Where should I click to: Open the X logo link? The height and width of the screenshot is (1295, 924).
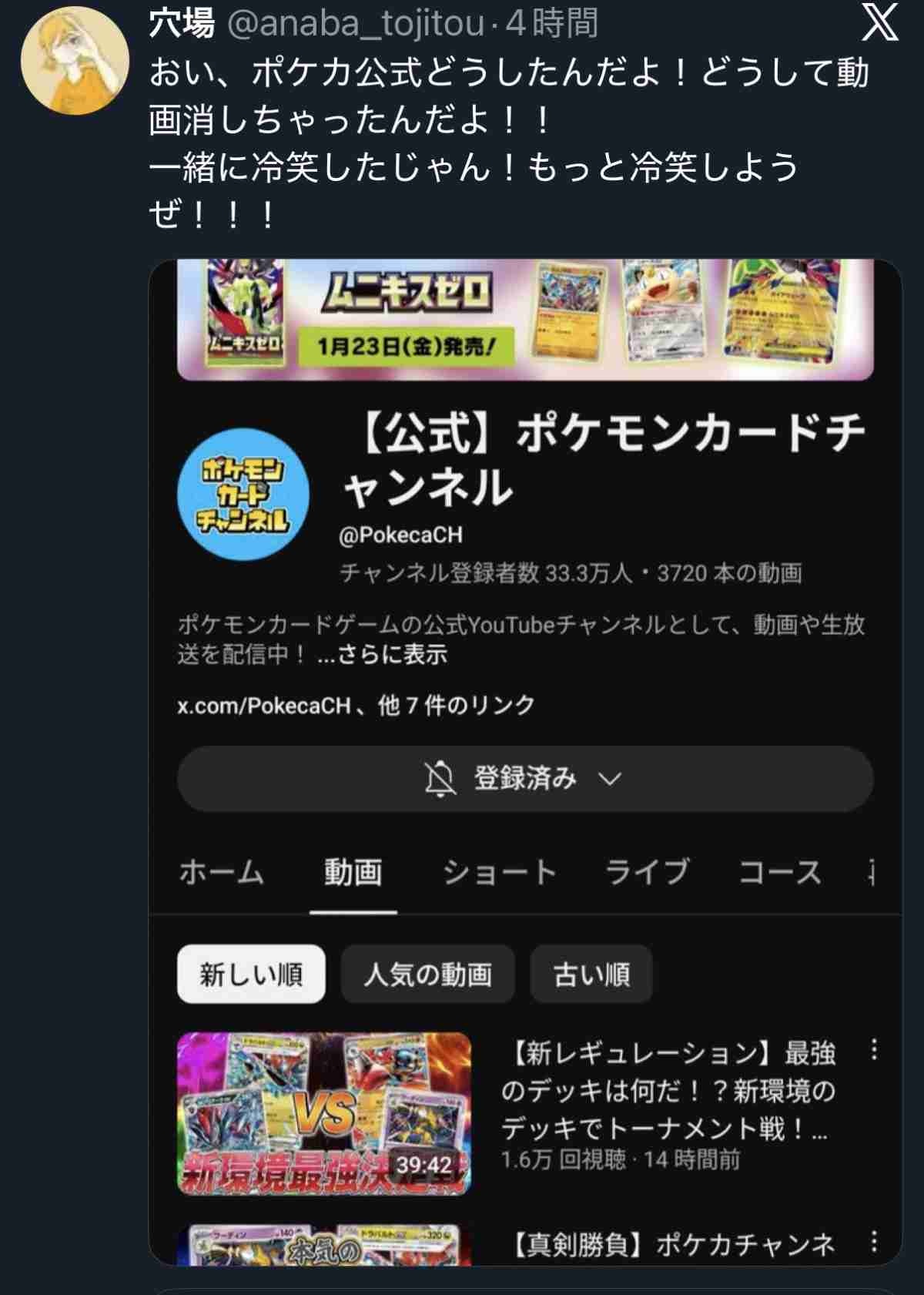879,24
